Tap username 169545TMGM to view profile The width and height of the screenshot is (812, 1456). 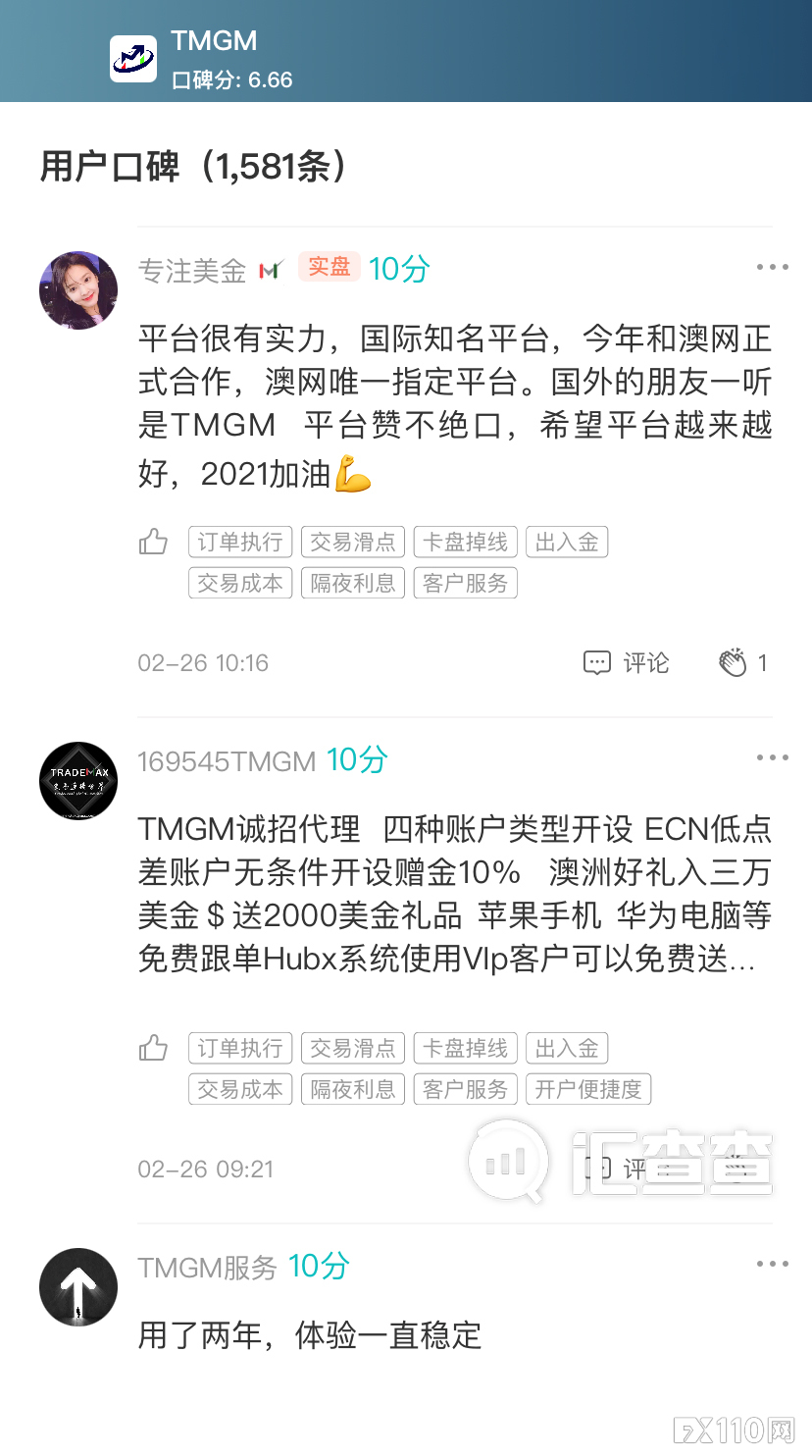click(x=227, y=759)
